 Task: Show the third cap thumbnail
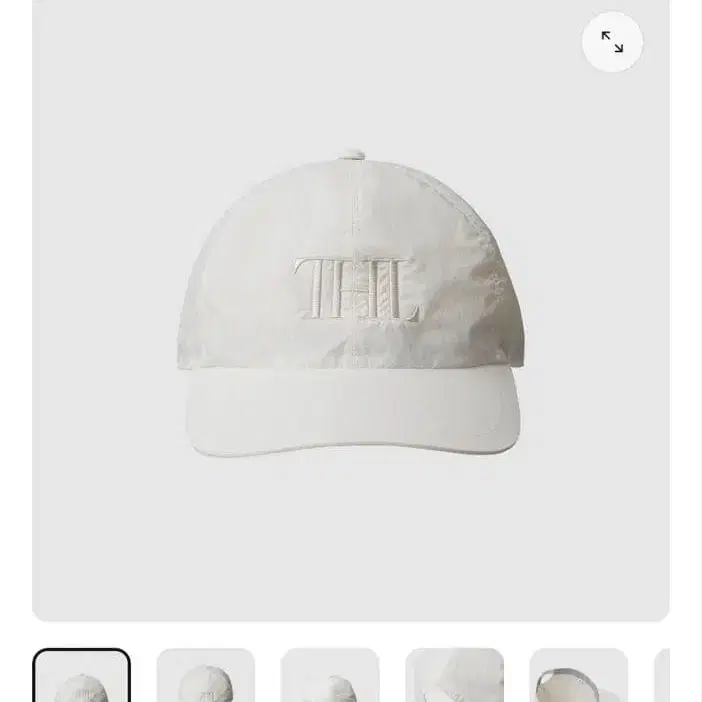tap(330, 677)
